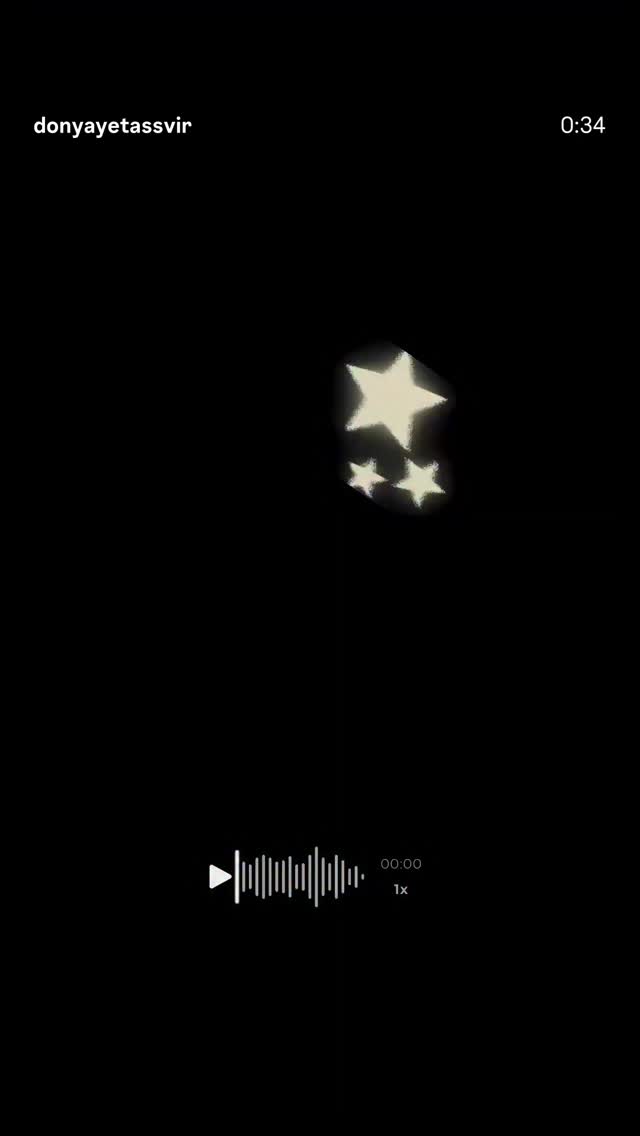Open donyayetassvir's profile
The image size is (640, 1136).
[x=112, y=125]
